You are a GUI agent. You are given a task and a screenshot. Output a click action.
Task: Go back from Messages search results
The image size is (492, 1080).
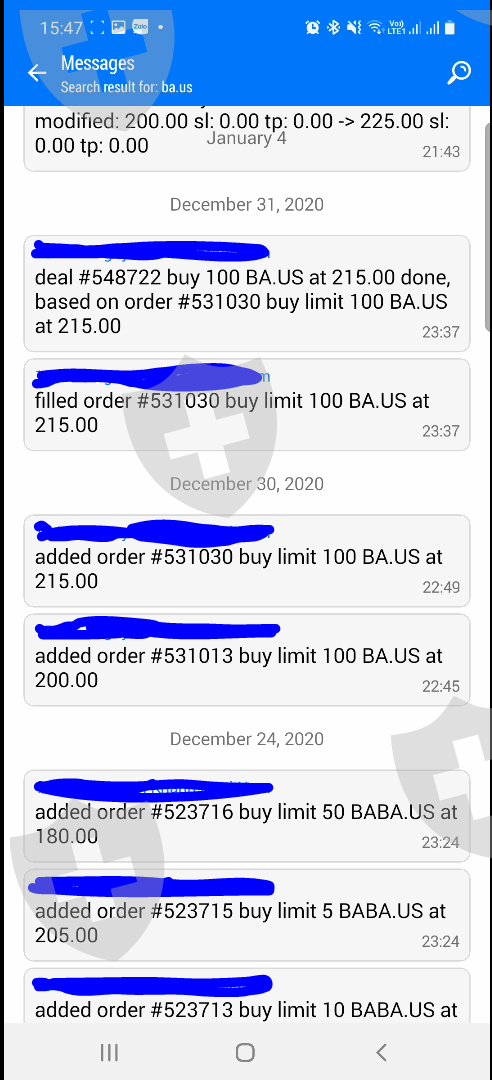pos(37,72)
